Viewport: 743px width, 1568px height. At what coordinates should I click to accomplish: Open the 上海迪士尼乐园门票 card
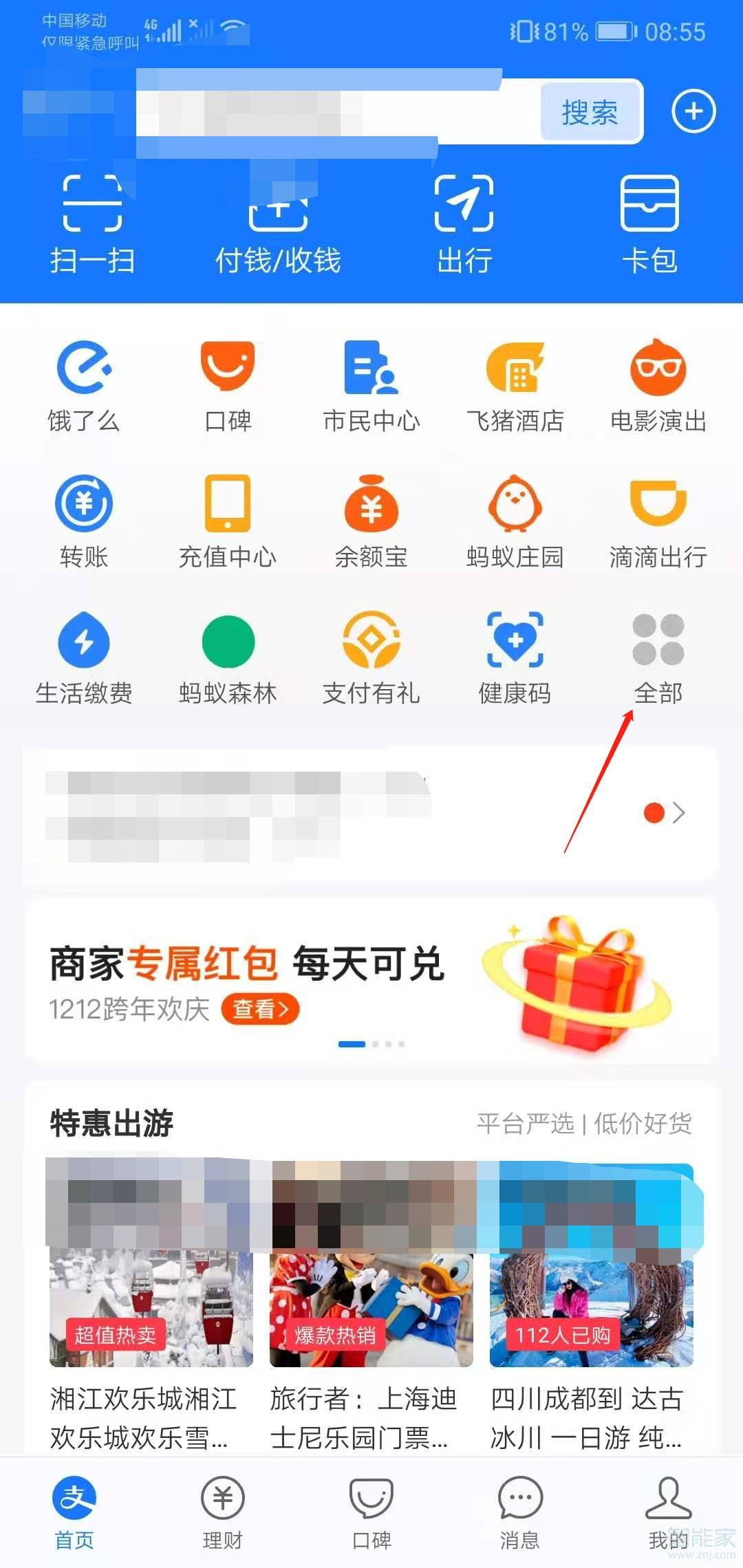click(x=371, y=1348)
